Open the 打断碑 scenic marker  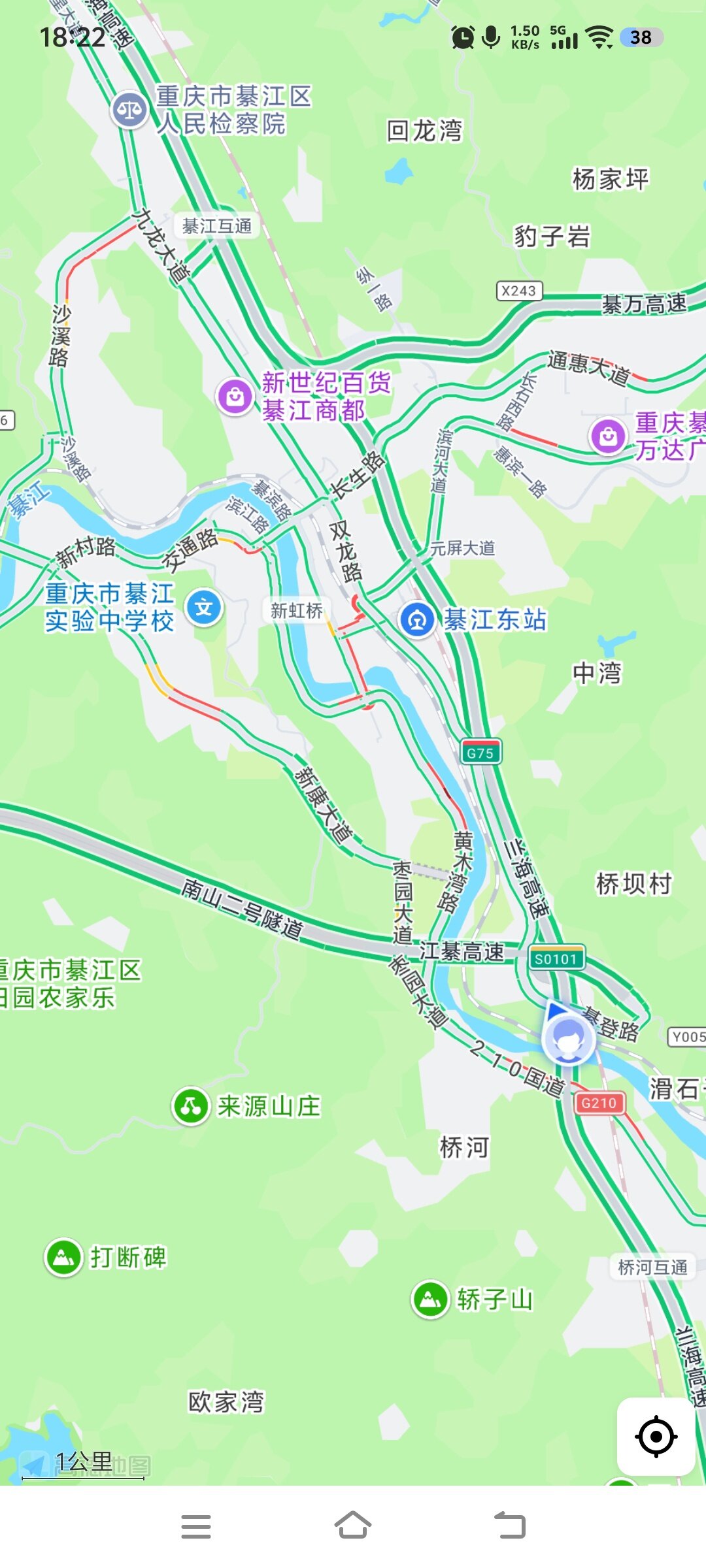click(63, 1256)
